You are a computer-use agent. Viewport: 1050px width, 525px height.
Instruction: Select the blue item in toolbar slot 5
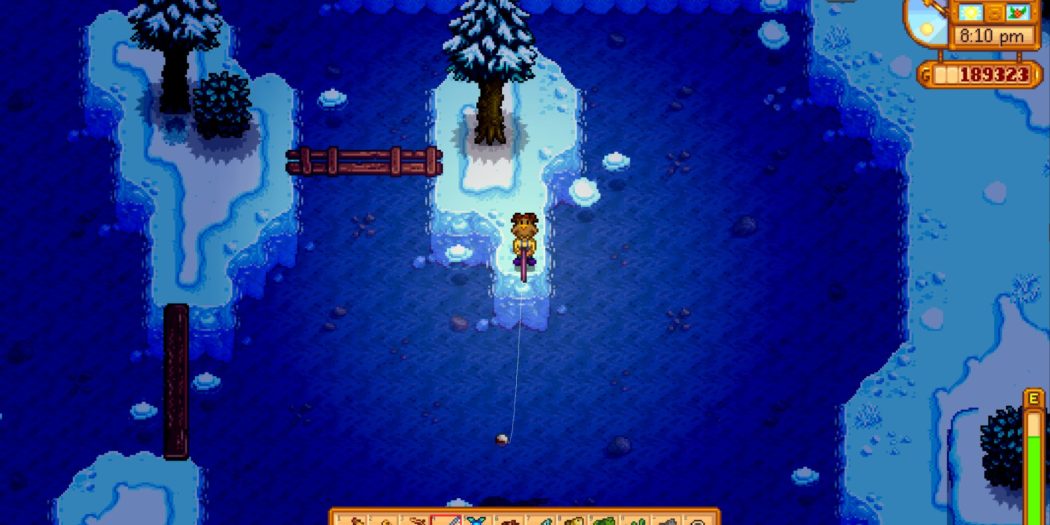477,520
